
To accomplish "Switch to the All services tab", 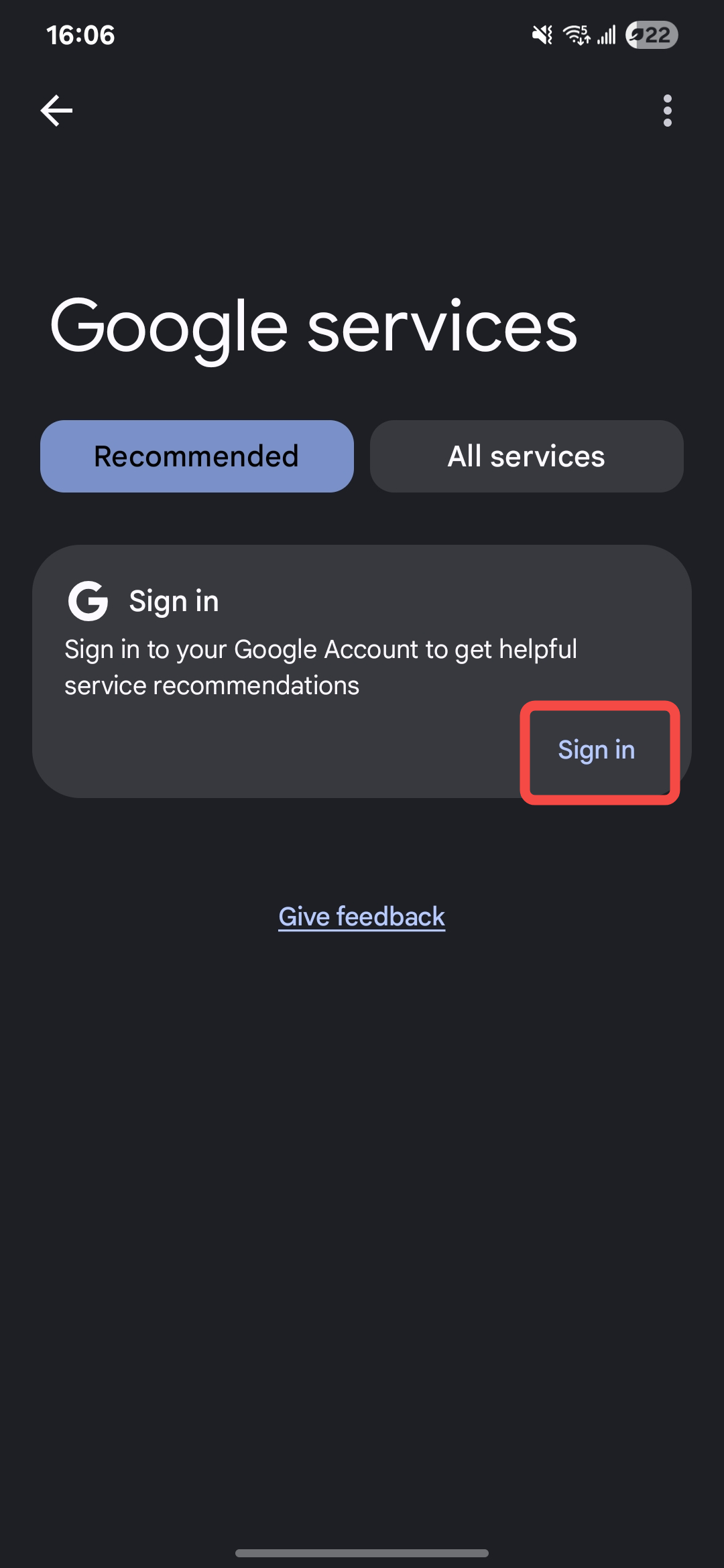I will pyautogui.click(x=526, y=456).
